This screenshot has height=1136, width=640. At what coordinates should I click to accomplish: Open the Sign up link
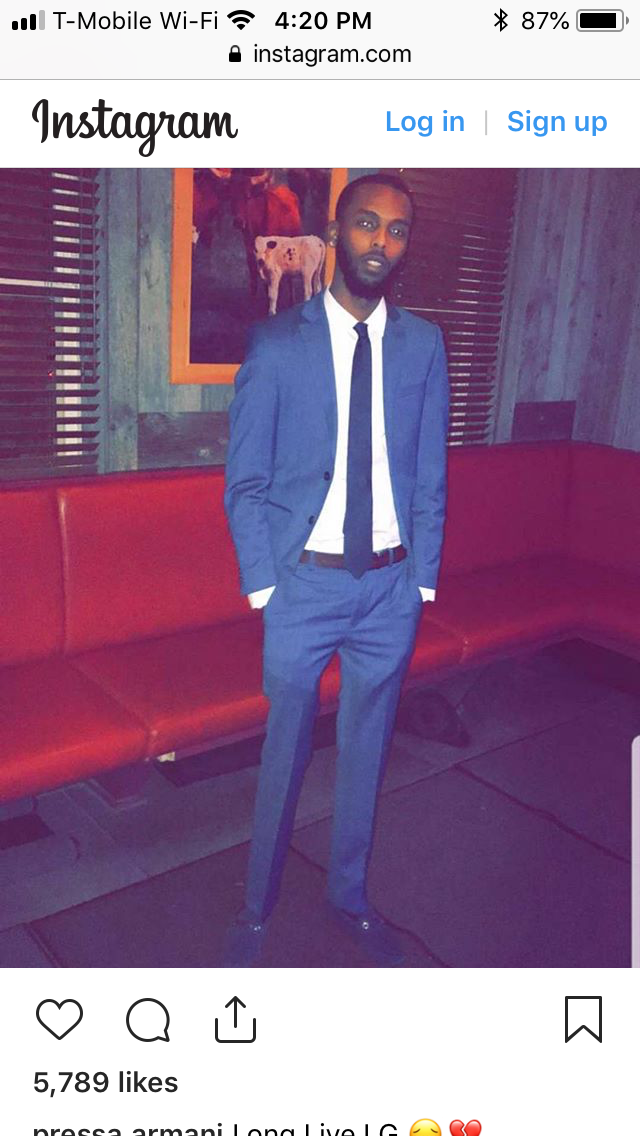click(x=557, y=122)
